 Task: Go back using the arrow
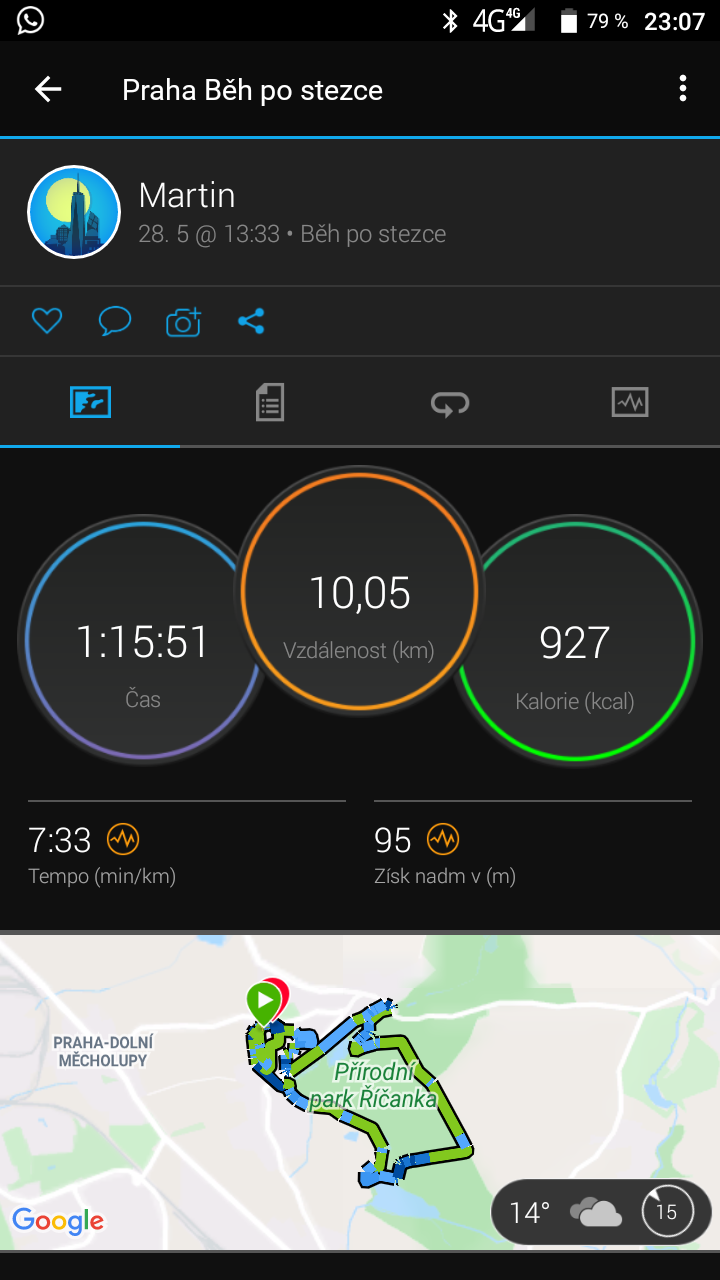pyautogui.click(x=48, y=89)
